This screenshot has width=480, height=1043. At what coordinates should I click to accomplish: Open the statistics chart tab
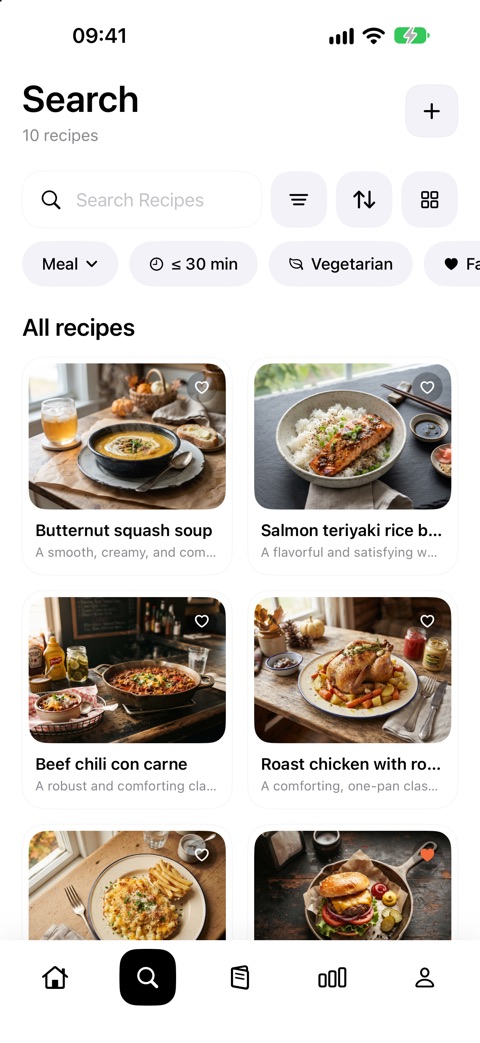pyautogui.click(x=332, y=978)
